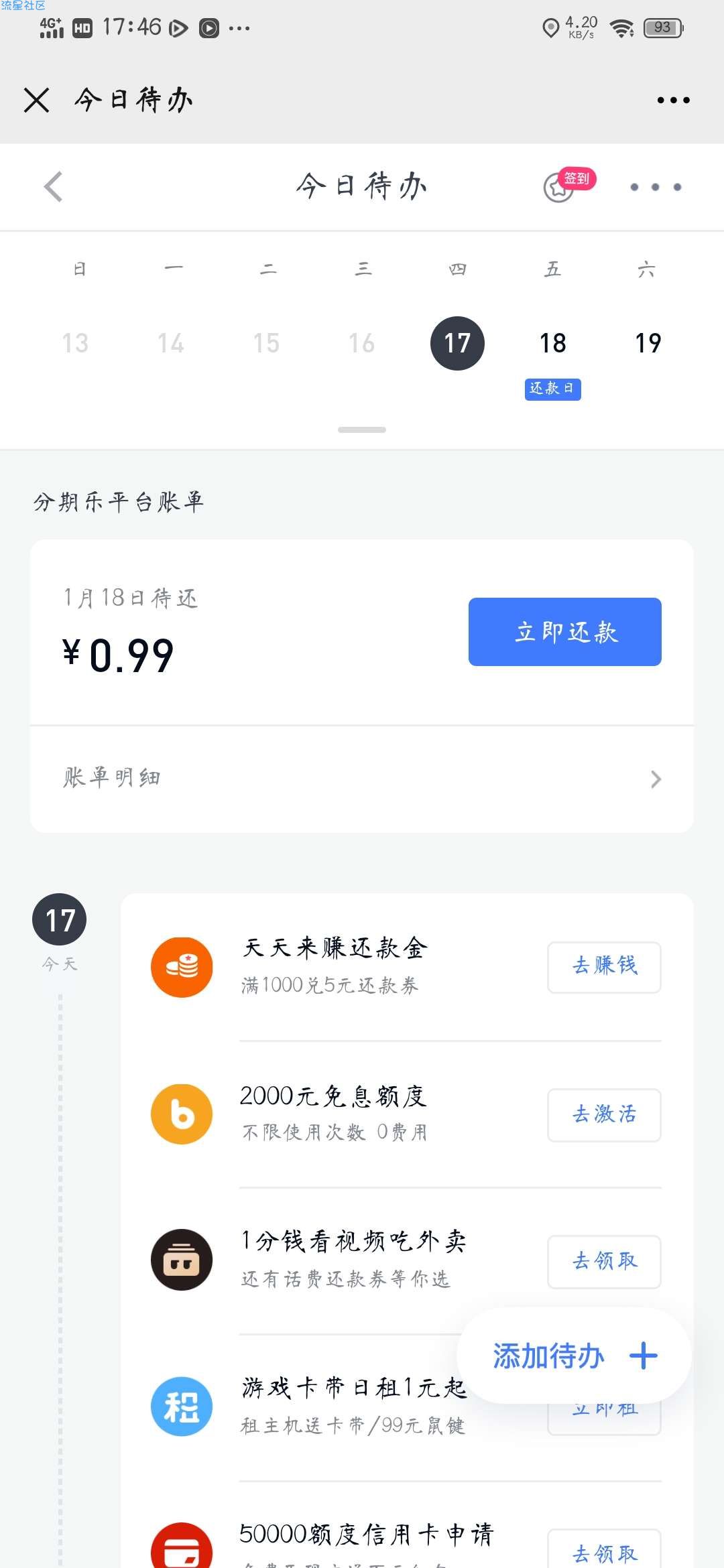724x1568 pixels.
Task: Tap 去赚钱 for 天天来赚还款金
Action: [x=604, y=967]
